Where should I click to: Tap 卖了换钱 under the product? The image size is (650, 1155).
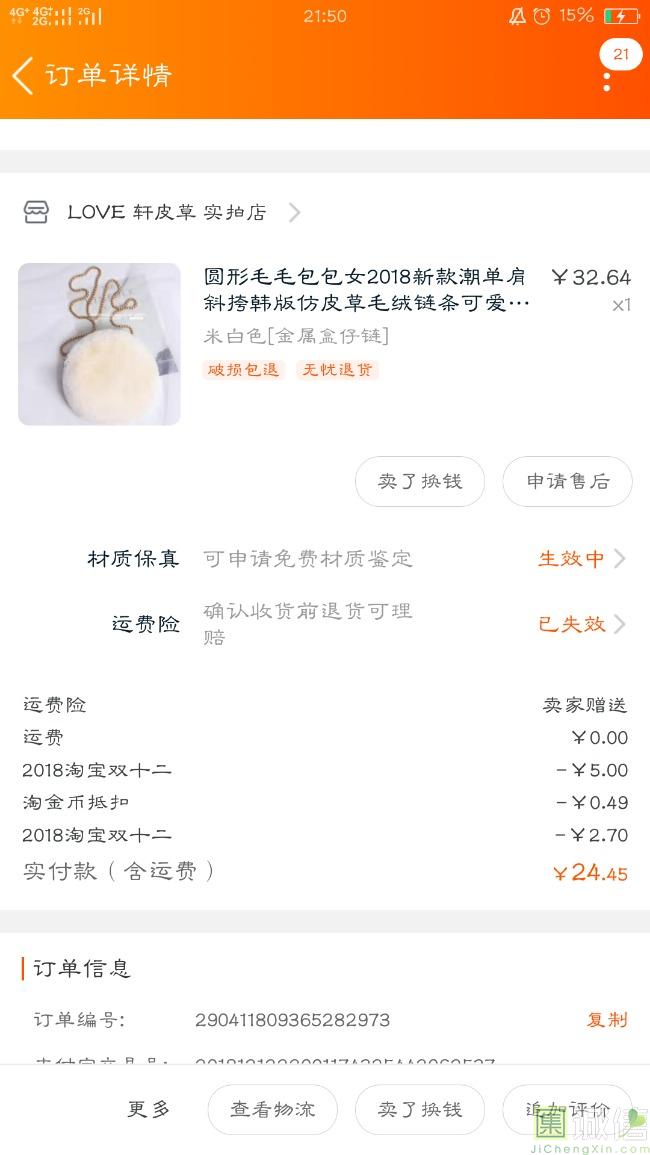(x=420, y=482)
